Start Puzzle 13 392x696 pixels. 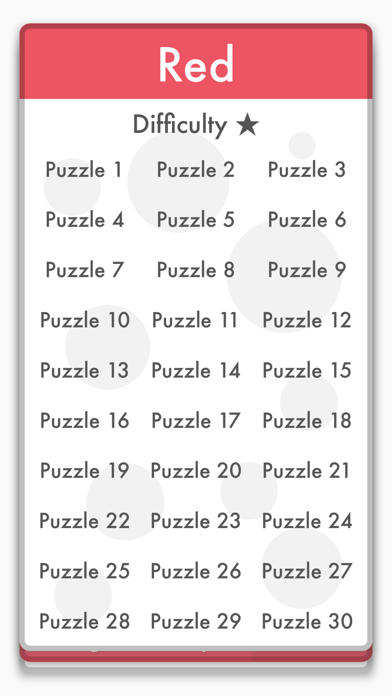[85, 371]
